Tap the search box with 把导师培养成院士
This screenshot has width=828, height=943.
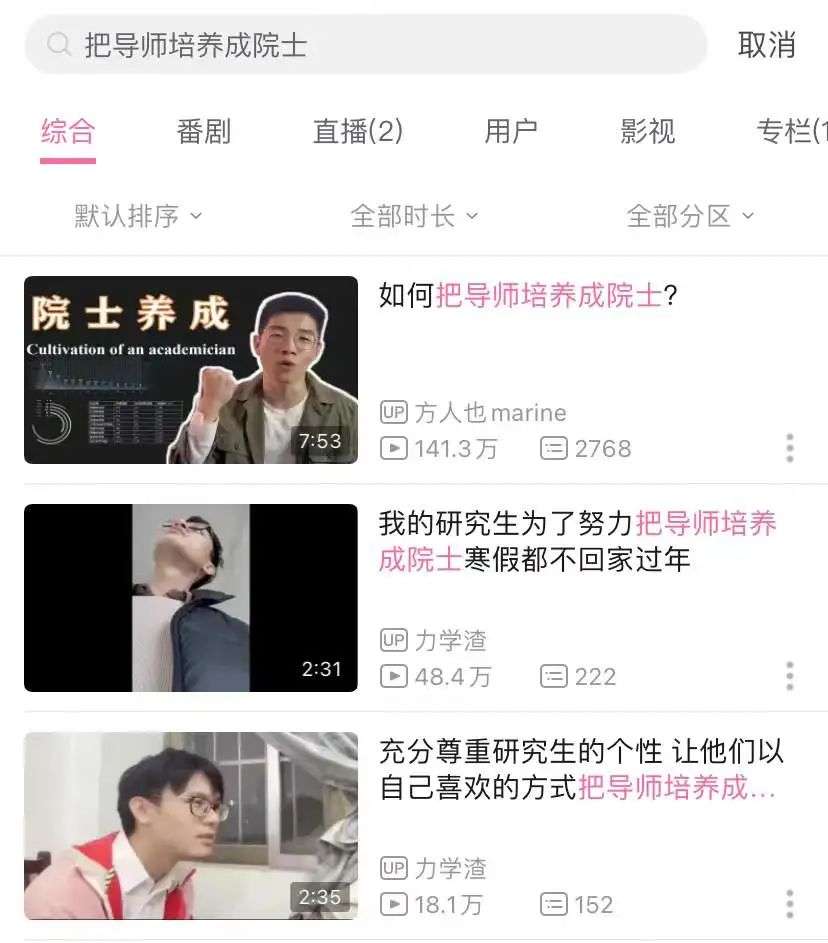[365, 45]
